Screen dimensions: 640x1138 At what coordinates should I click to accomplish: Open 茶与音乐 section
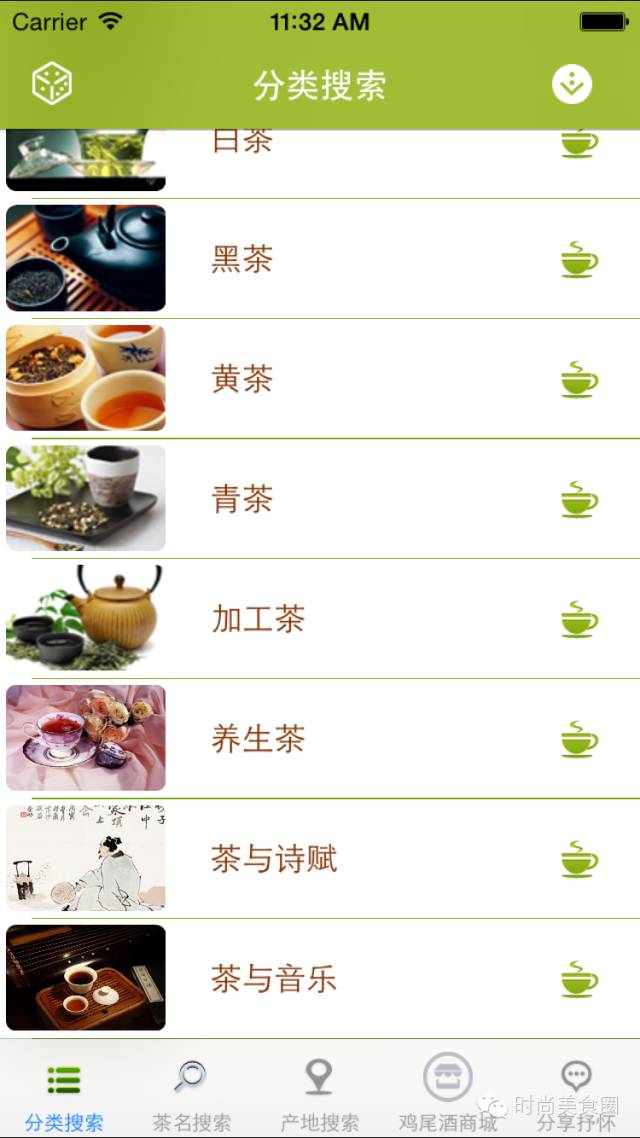click(x=320, y=979)
